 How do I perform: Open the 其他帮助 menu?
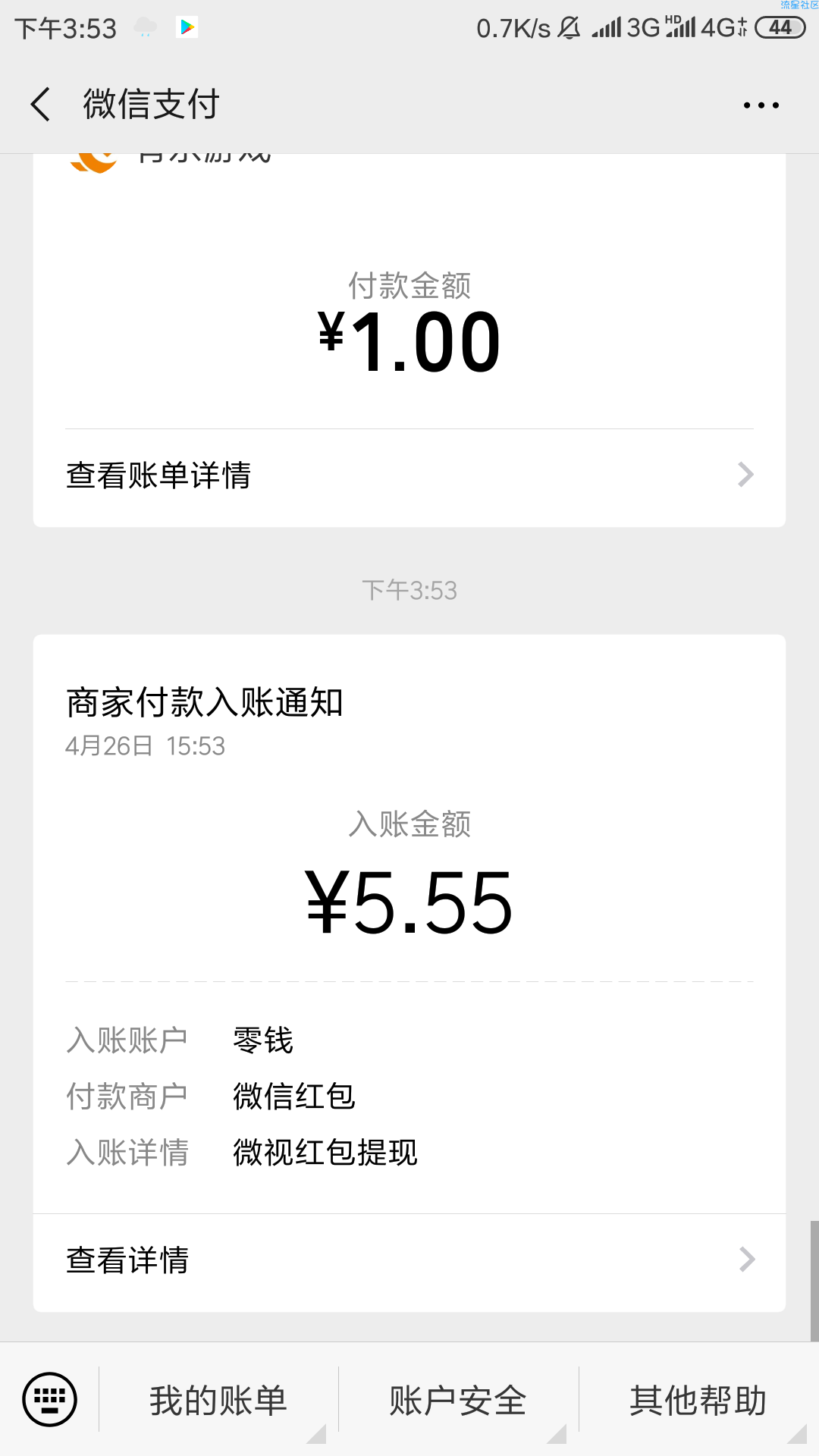pos(698,1400)
